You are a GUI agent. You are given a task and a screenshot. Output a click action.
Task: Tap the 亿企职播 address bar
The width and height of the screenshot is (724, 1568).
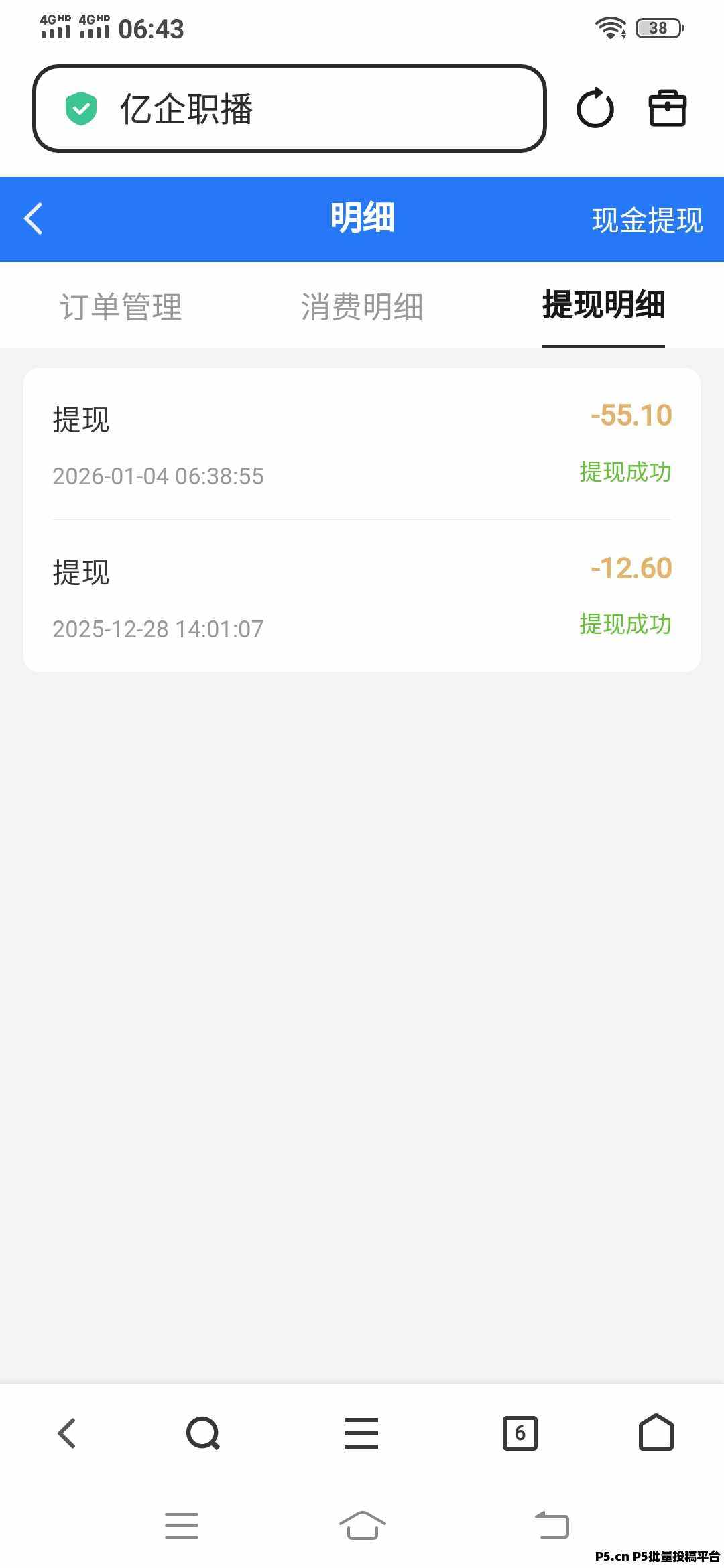(x=290, y=109)
